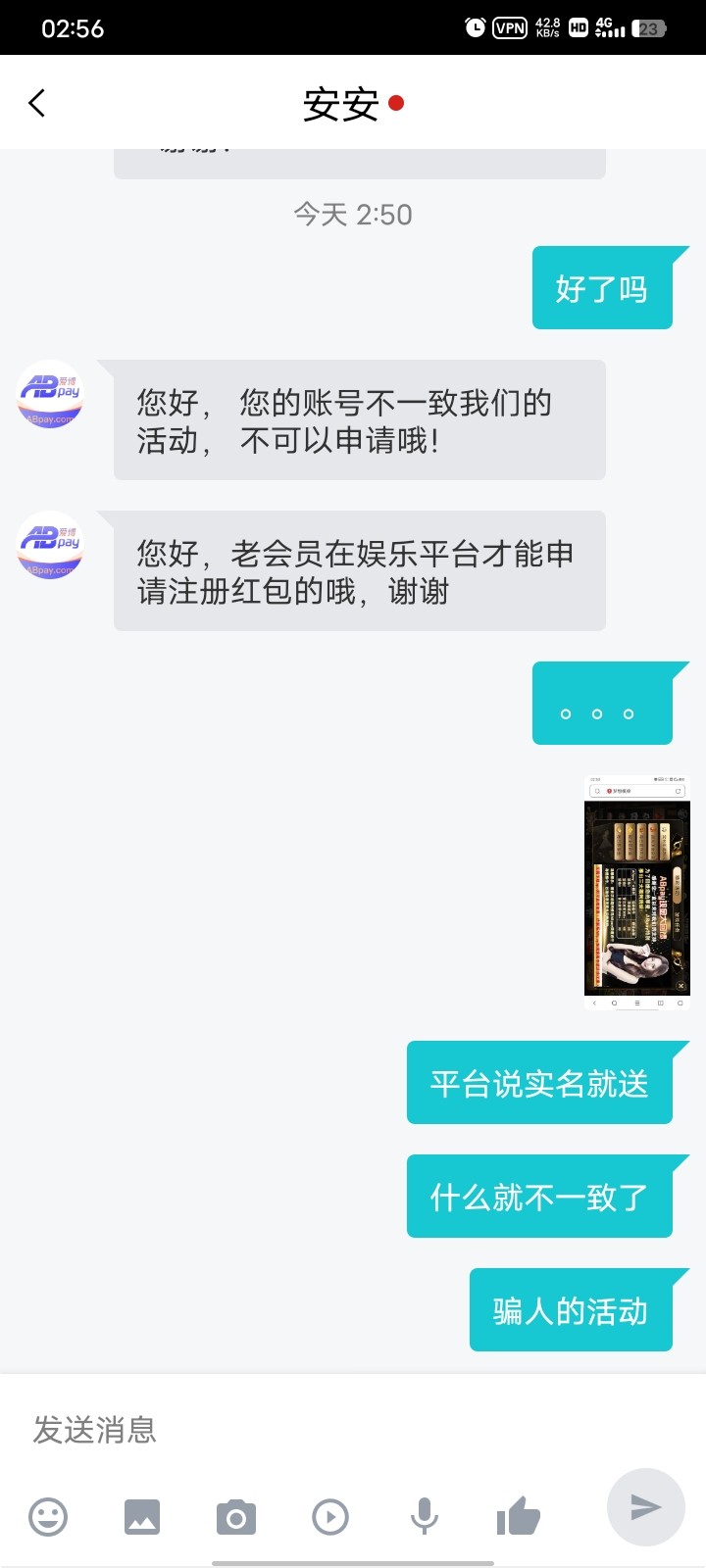
Task: Open the emoji picker
Action: click(x=48, y=1517)
